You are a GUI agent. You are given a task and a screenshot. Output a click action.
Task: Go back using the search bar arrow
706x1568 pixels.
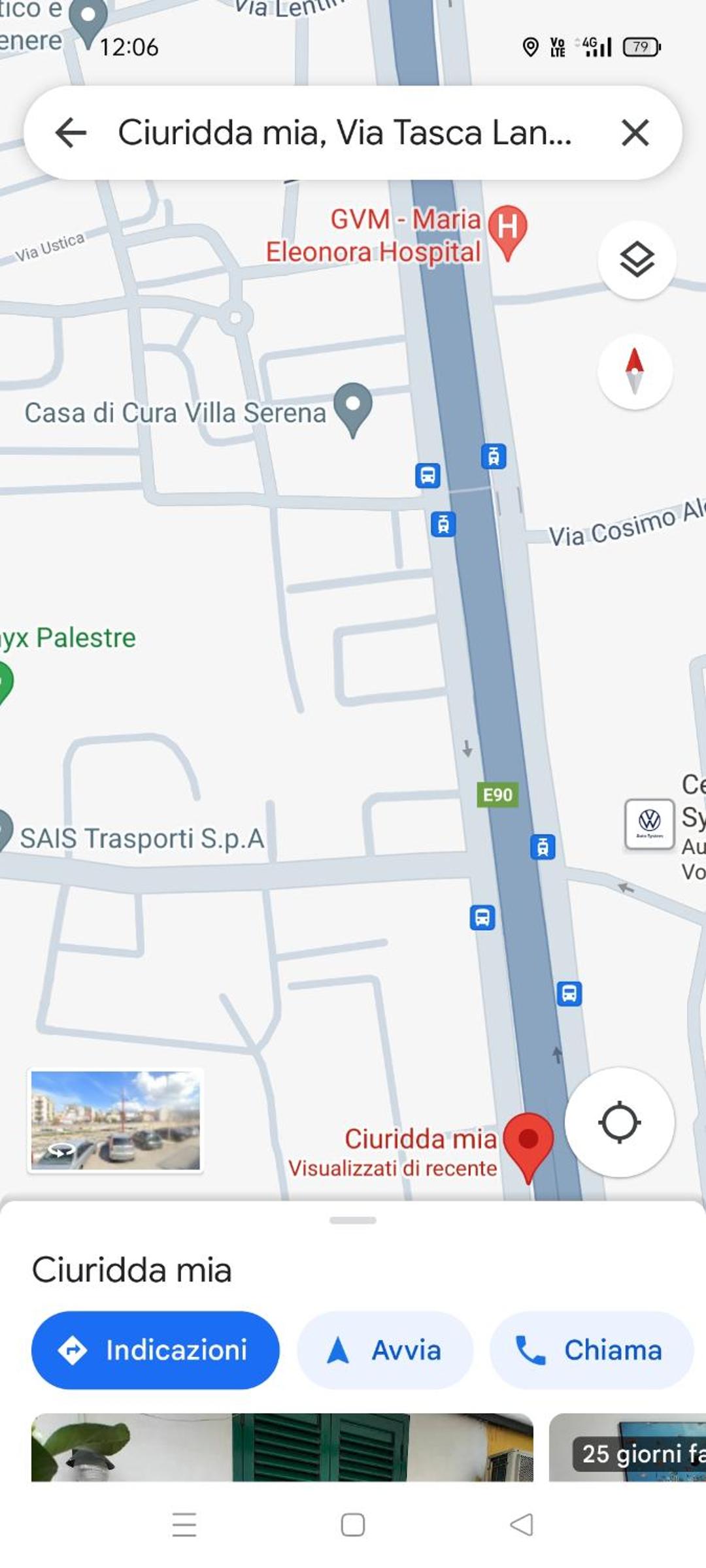(71, 133)
